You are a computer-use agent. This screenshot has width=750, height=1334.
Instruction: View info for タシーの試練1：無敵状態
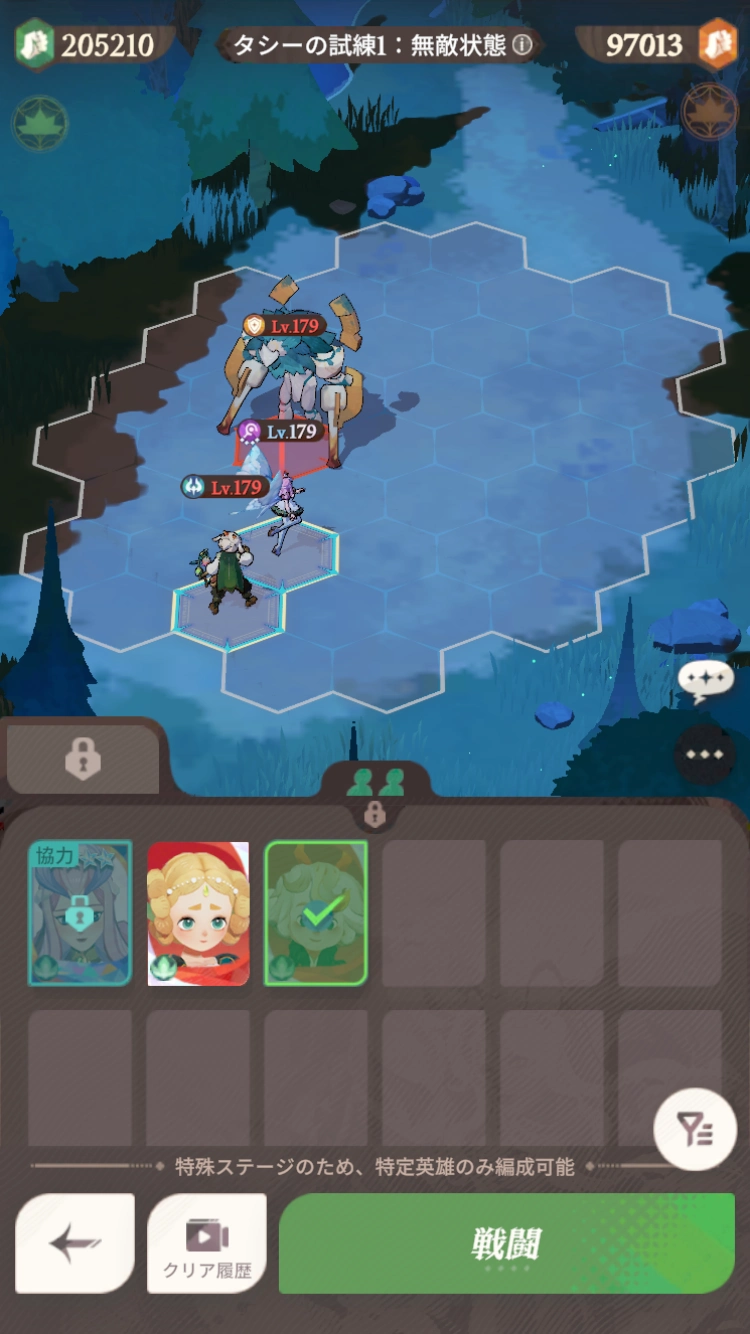pos(522,45)
